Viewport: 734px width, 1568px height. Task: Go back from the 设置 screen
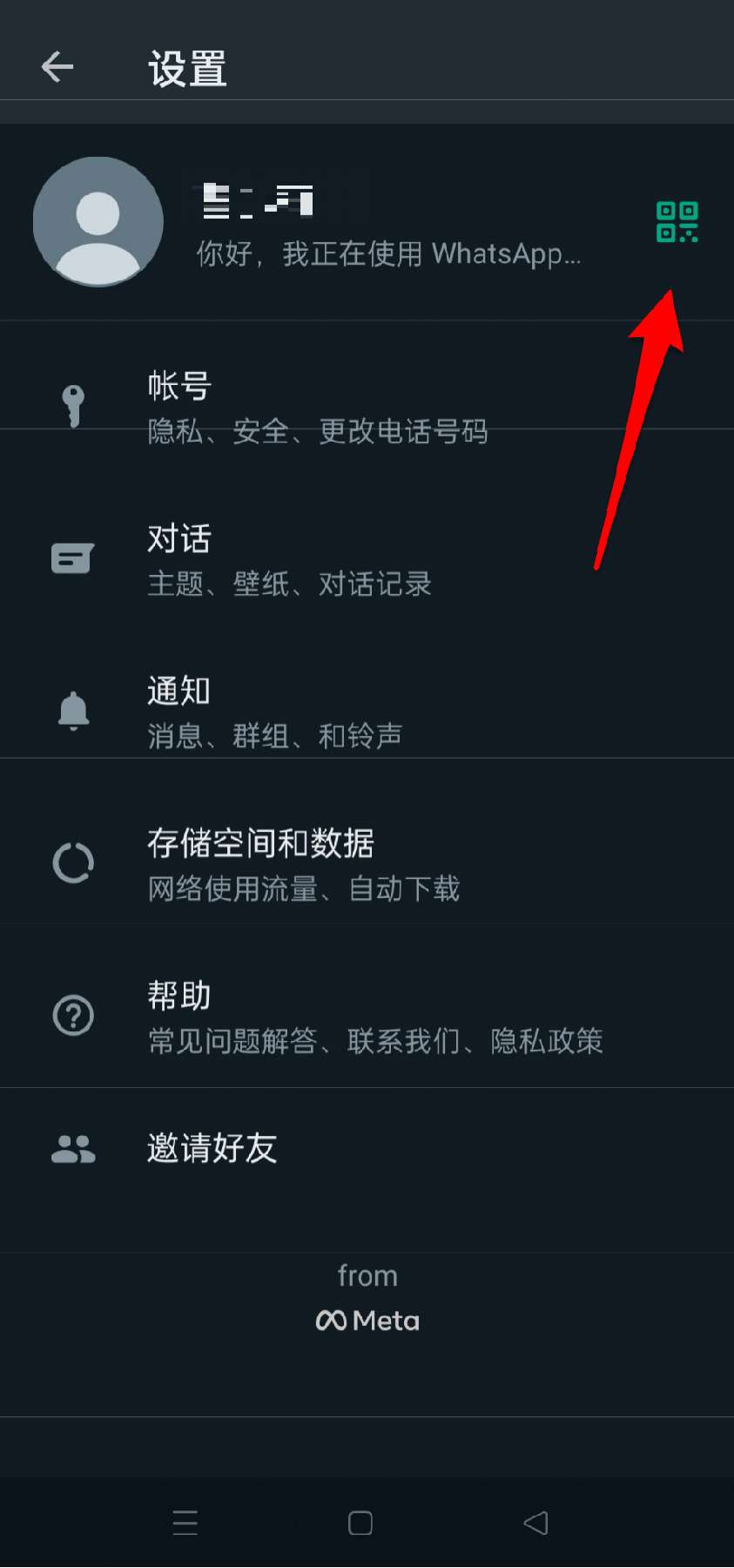click(x=57, y=67)
